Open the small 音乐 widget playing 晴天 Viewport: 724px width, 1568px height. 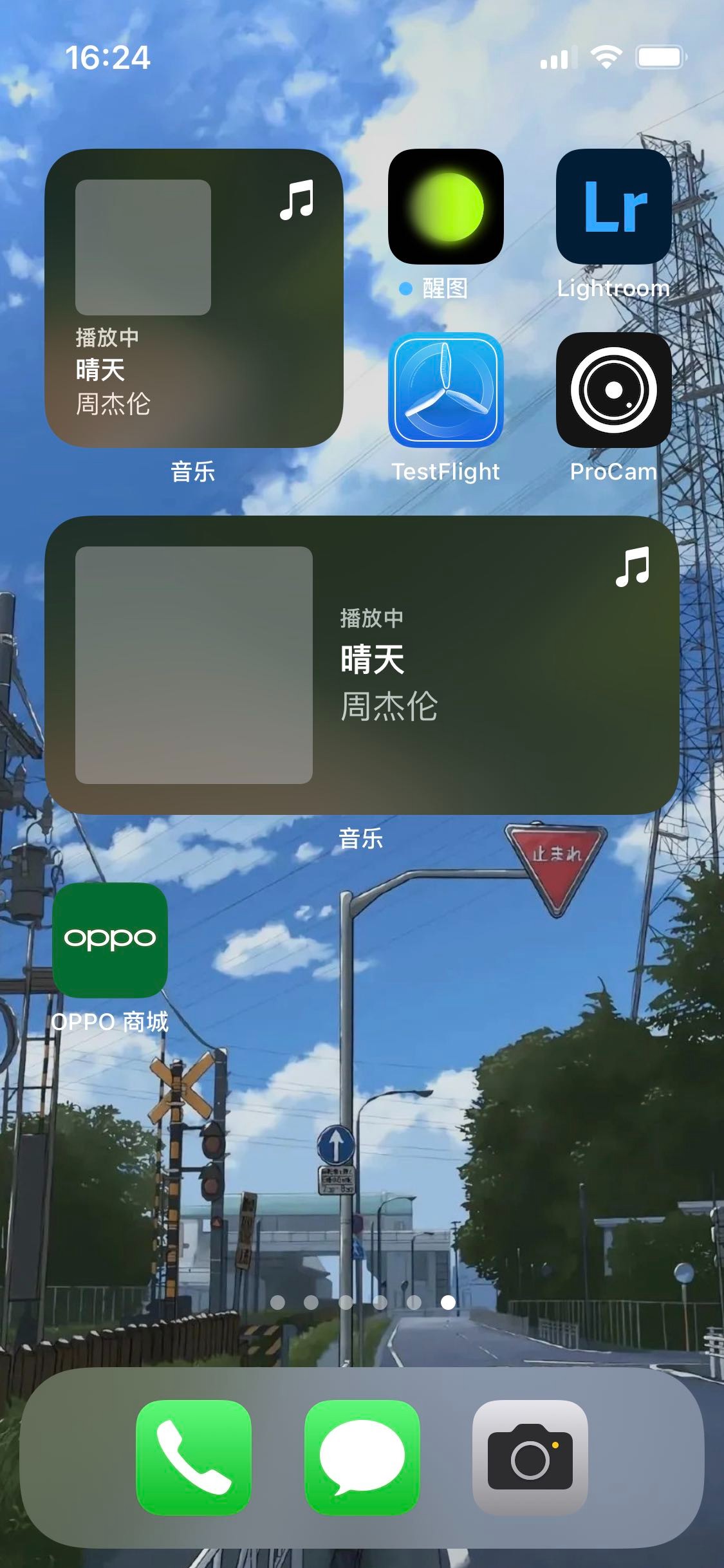(x=193, y=298)
